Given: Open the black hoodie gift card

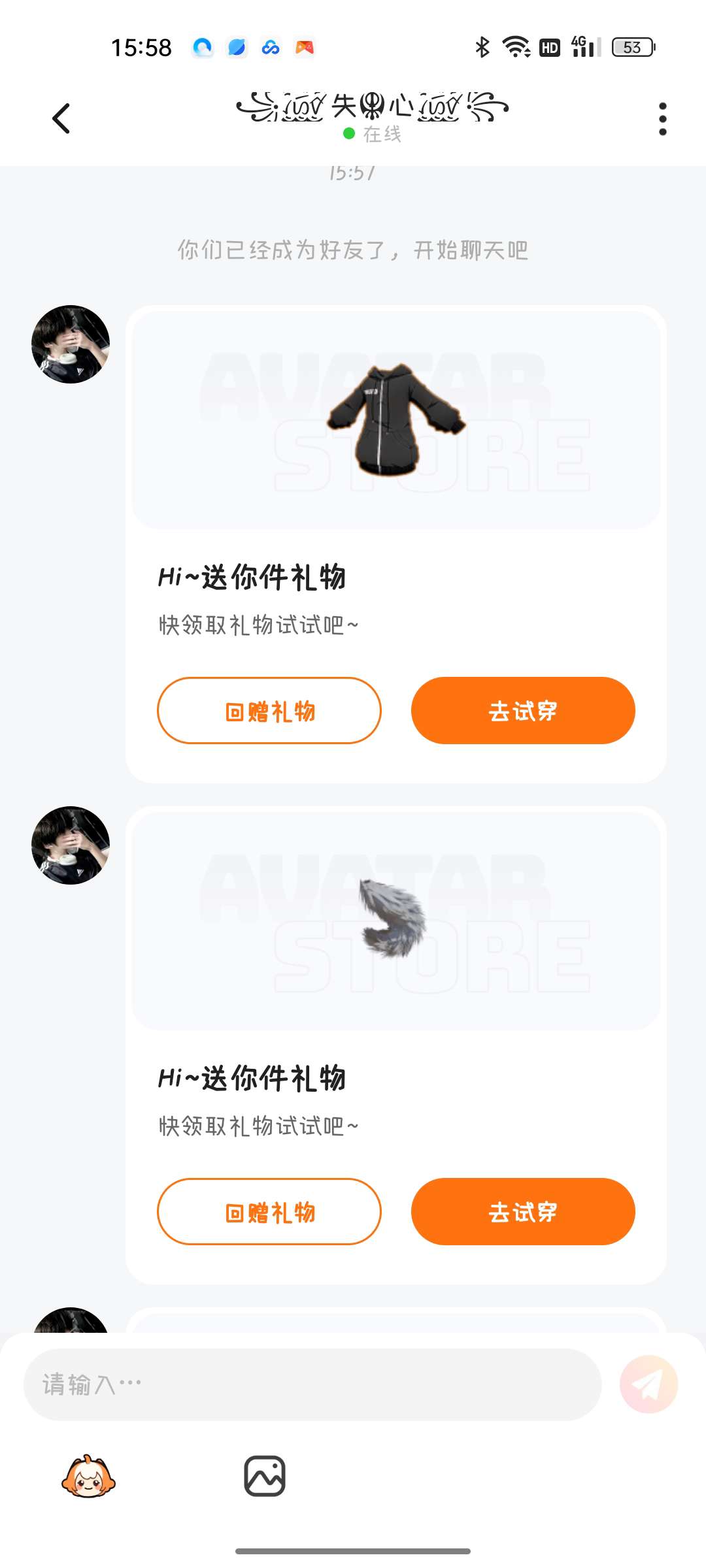Looking at the screenshot, I should point(396,420).
